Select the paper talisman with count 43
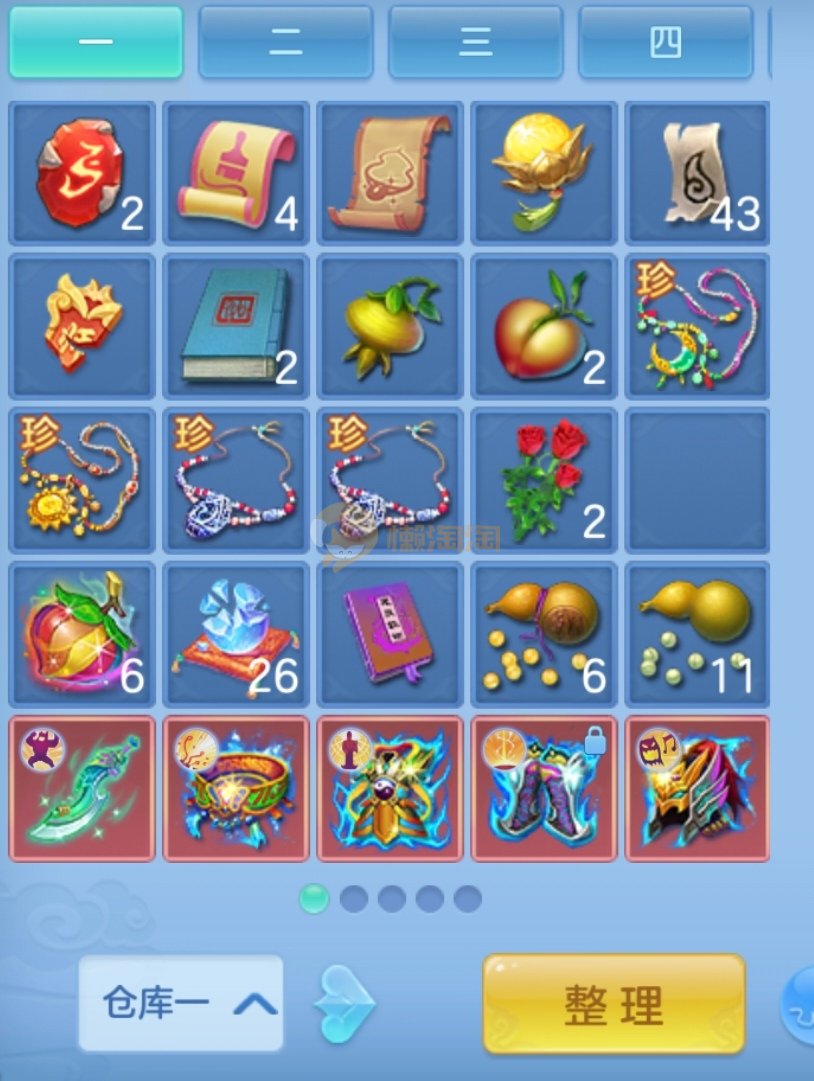The height and width of the screenshot is (1081, 814). pyautogui.click(x=698, y=173)
